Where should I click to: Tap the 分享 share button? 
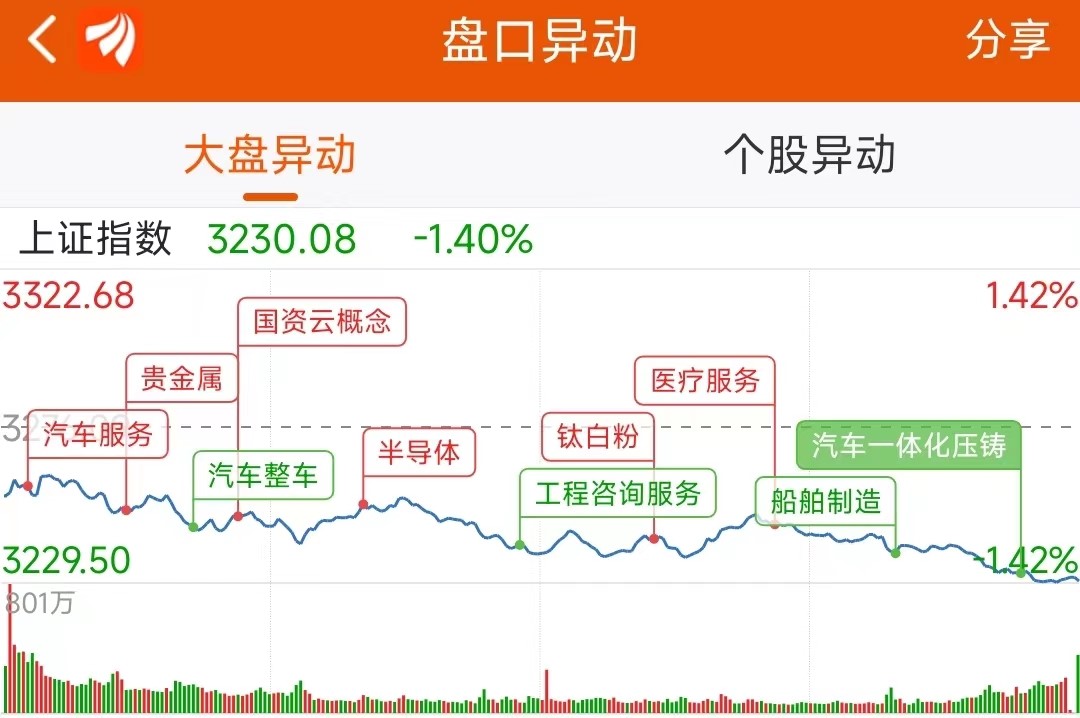(x=1007, y=41)
